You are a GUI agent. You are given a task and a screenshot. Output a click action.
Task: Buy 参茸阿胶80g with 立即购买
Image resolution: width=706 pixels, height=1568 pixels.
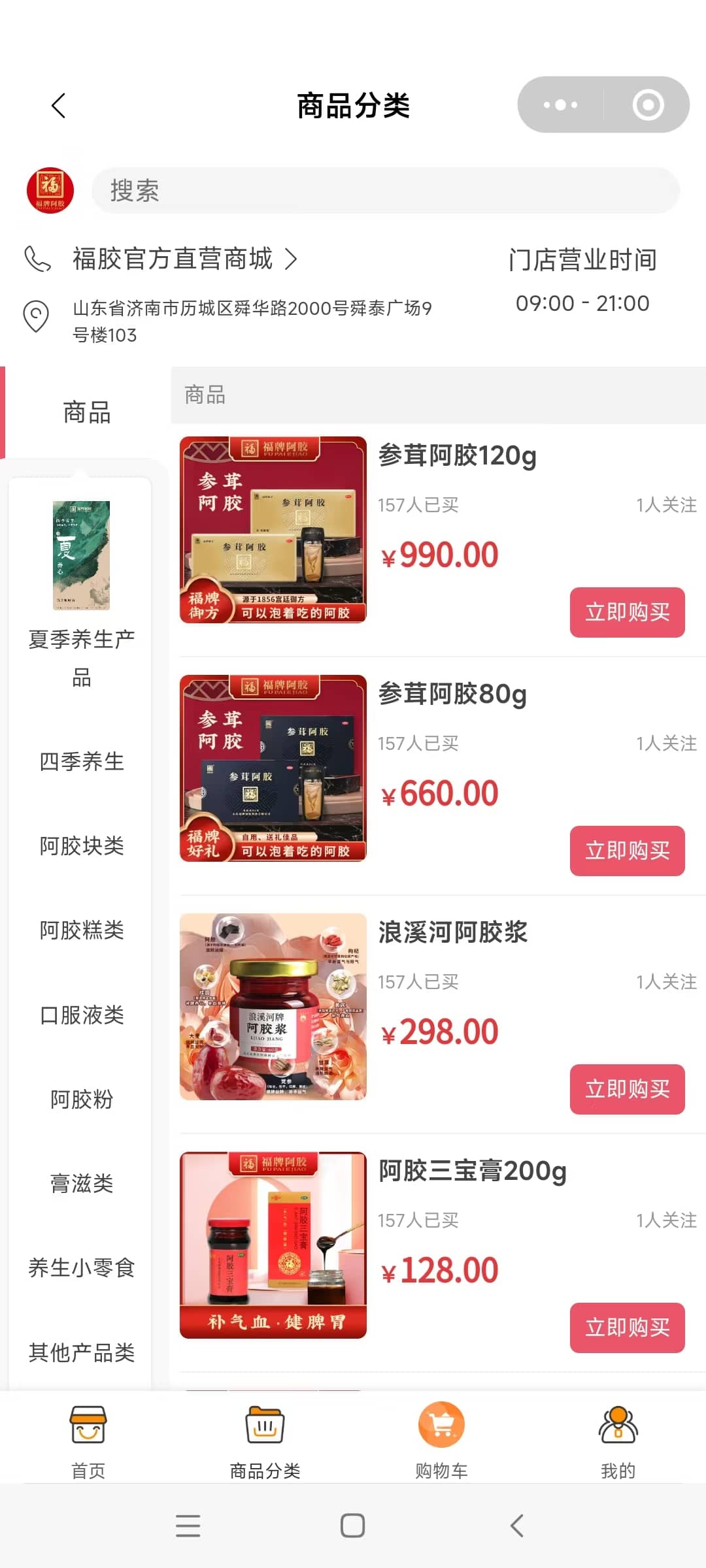click(627, 851)
